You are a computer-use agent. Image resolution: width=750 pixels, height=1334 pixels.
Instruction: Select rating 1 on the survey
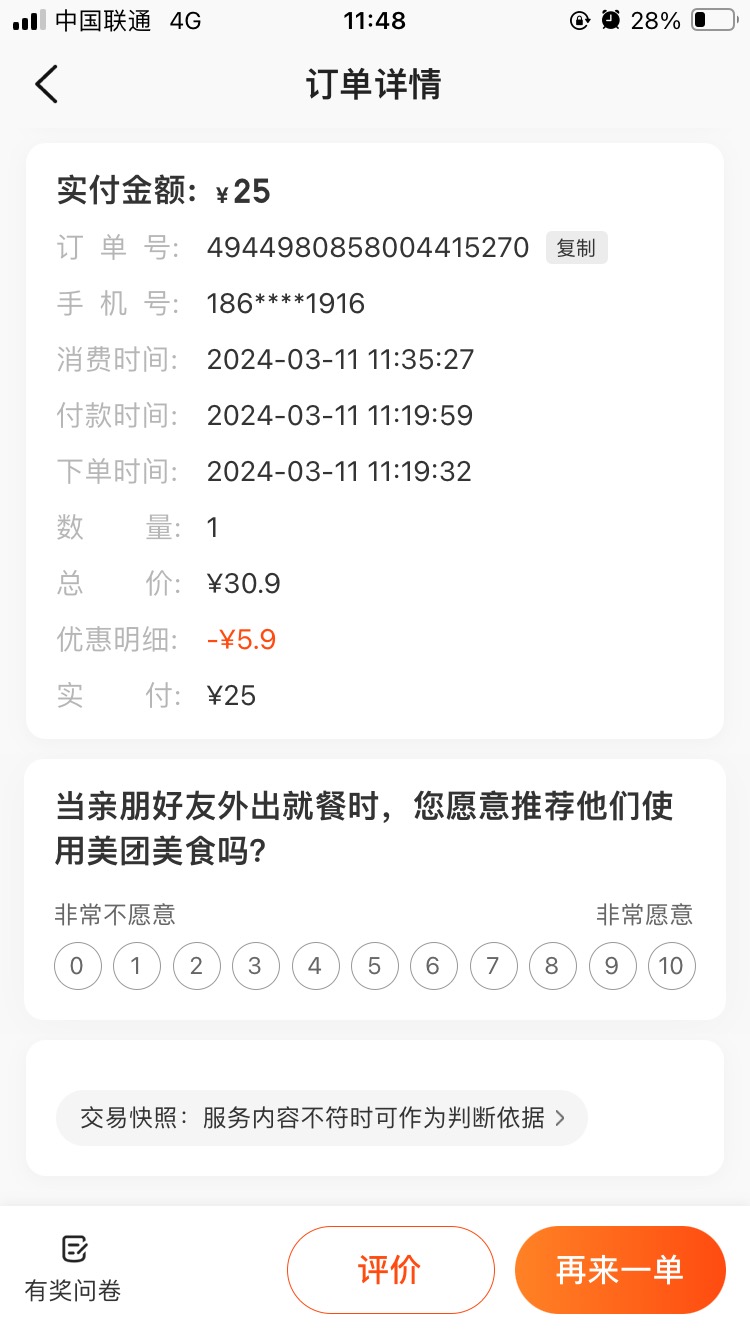pos(137,966)
